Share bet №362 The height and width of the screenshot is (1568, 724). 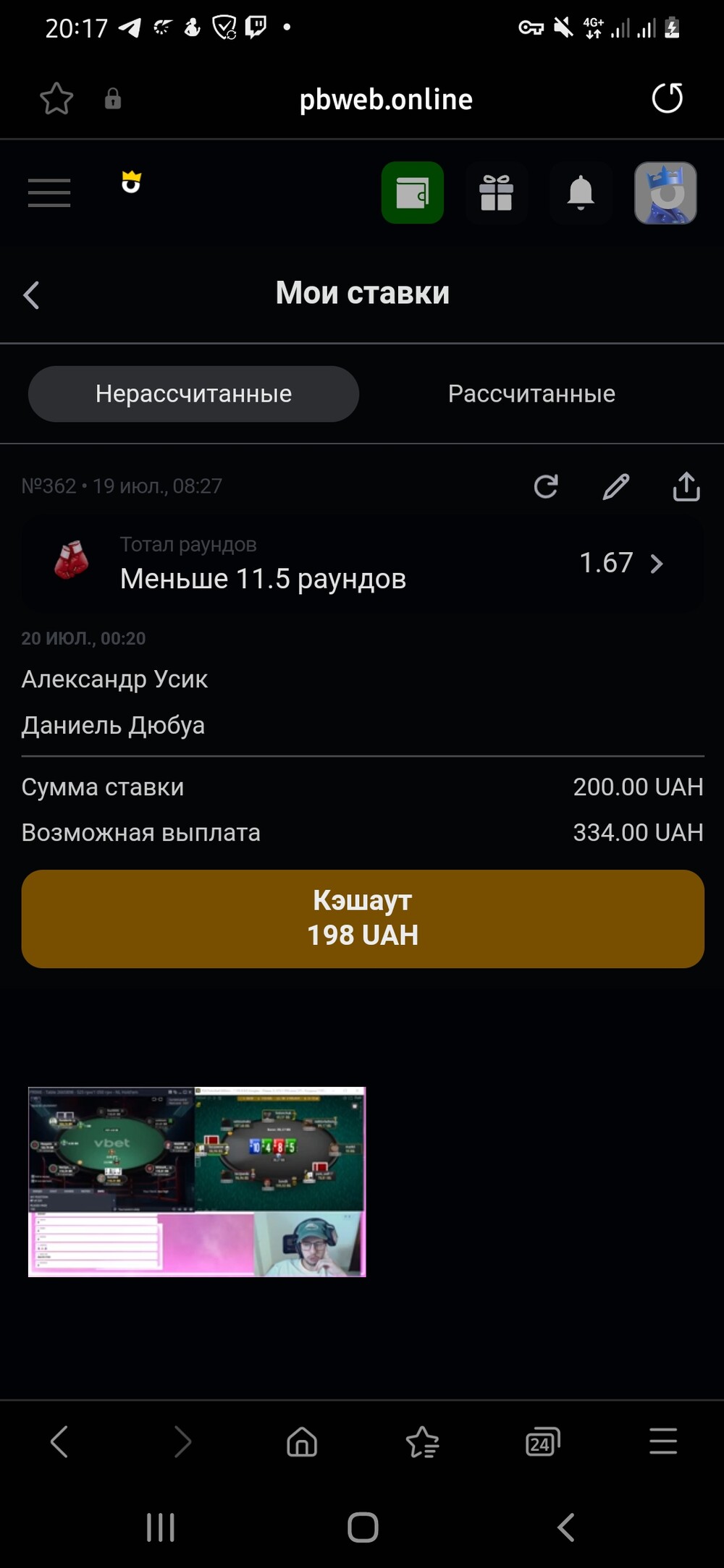point(686,486)
